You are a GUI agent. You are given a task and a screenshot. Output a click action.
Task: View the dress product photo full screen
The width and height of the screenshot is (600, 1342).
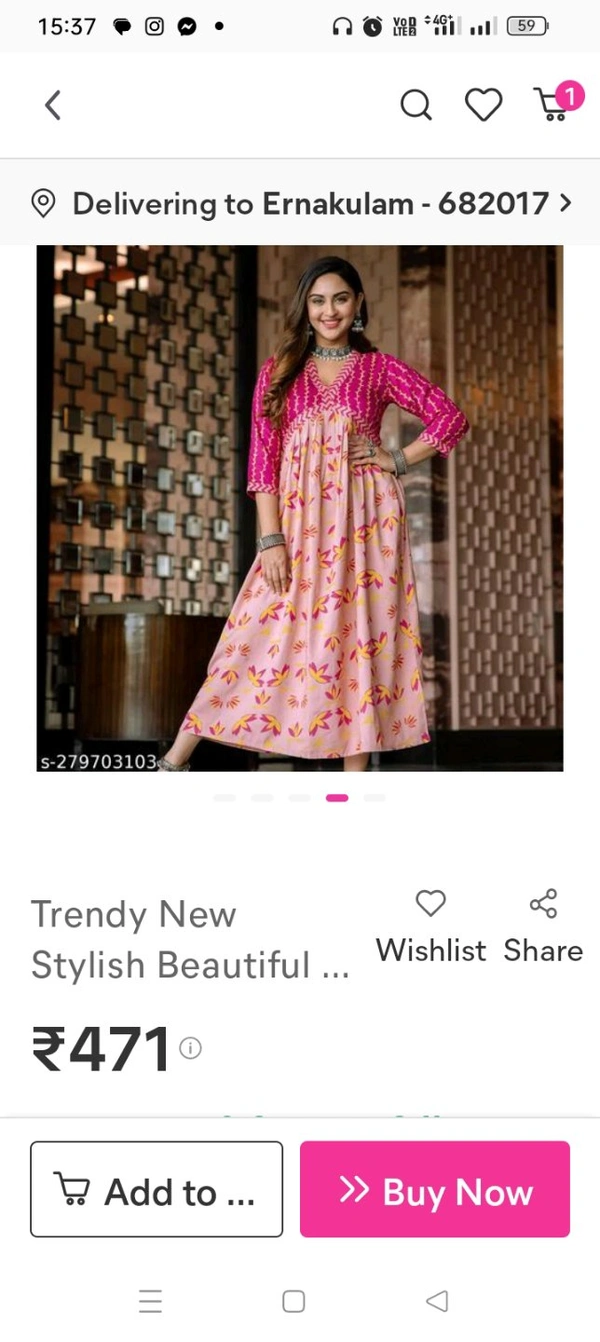(x=300, y=508)
